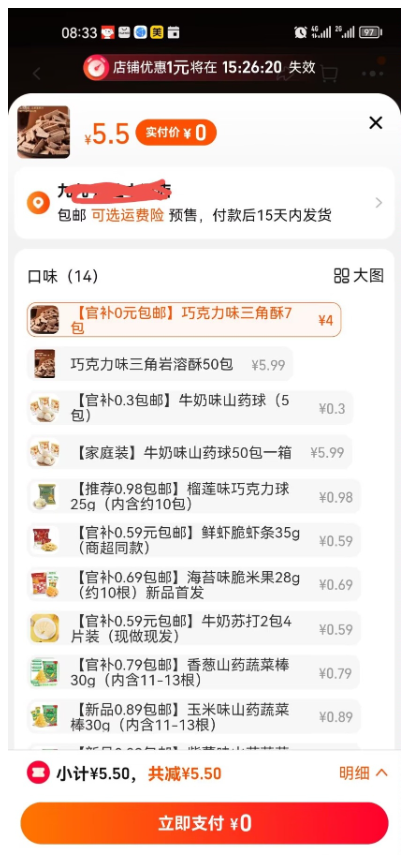Choose 牛奶苏打2包4片装 option
Screen dimensions: 405x855
coord(194,628)
